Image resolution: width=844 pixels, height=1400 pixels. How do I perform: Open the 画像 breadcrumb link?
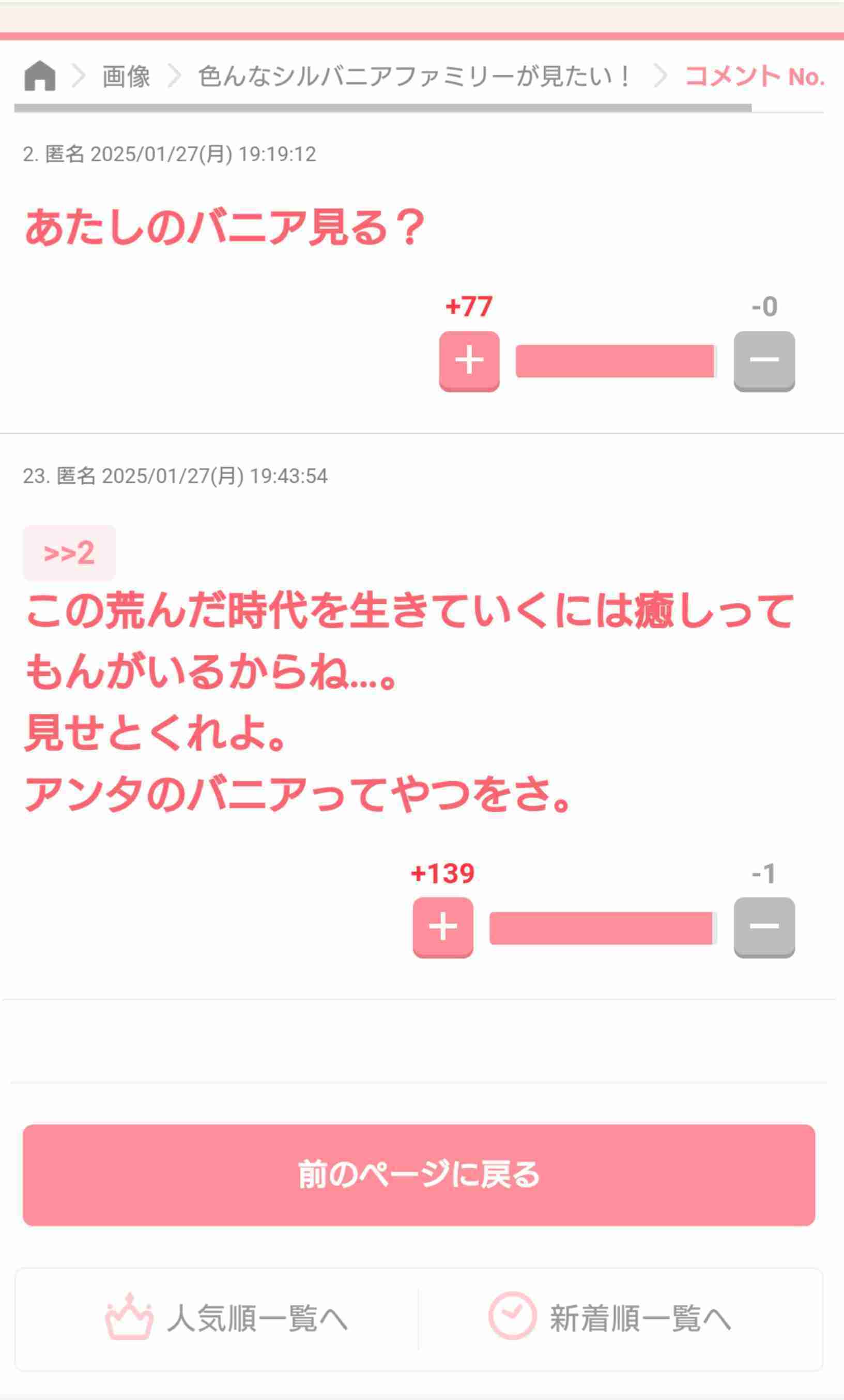pyautogui.click(x=126, y=76)
